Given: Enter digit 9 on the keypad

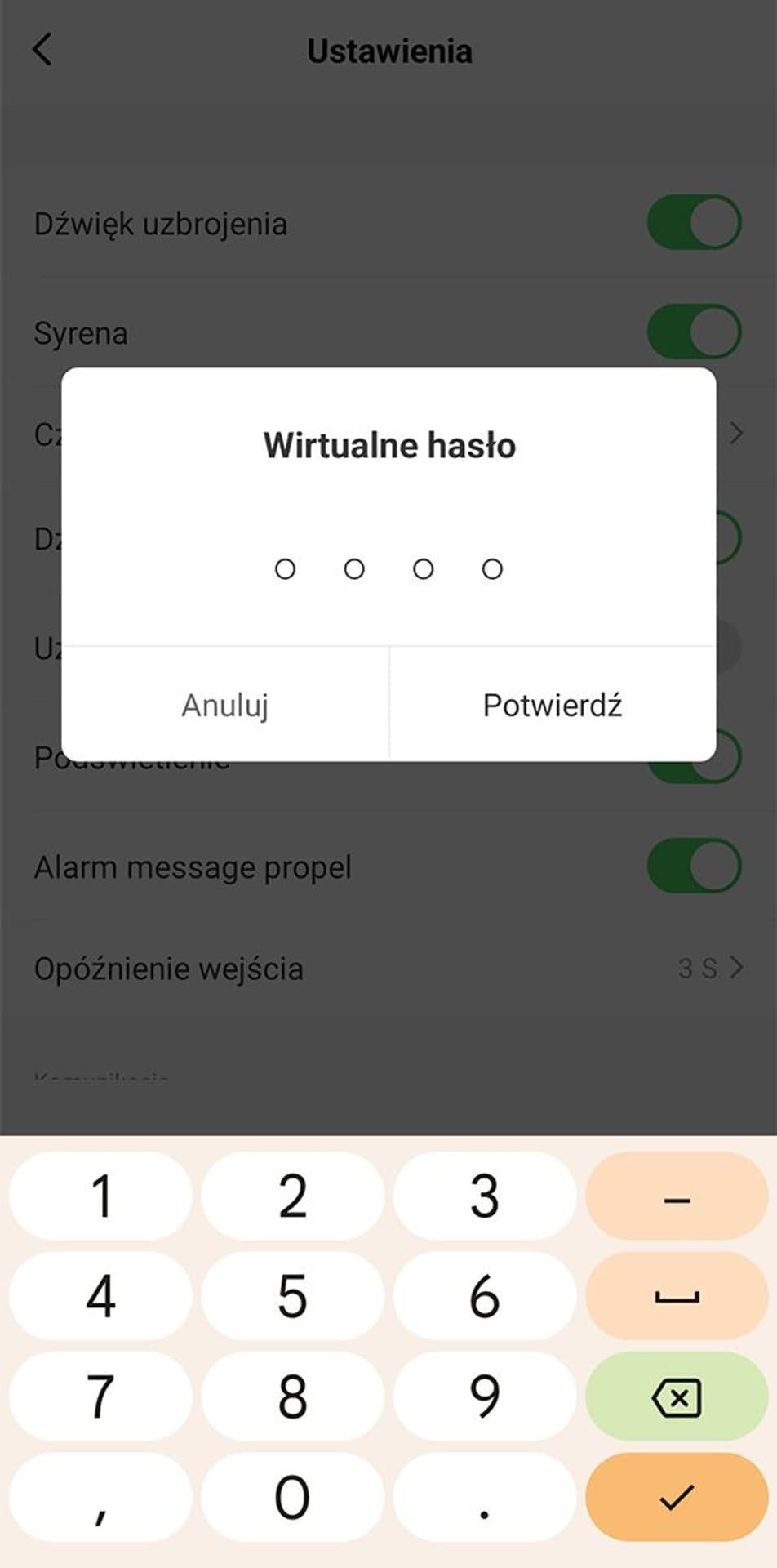Looking at the screenshot, I should [x=485, y=1396].
